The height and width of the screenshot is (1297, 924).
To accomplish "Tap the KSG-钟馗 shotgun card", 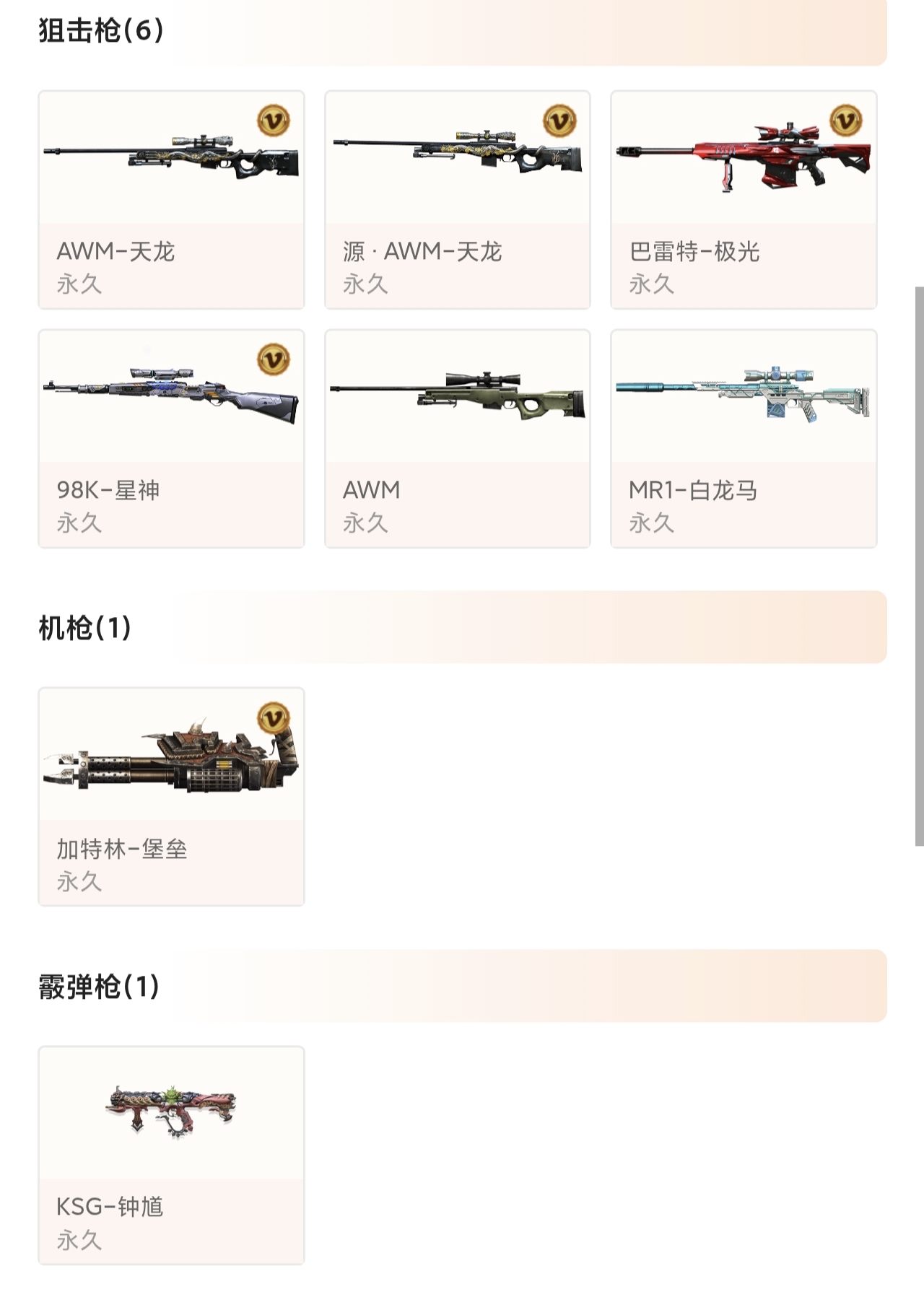I will click(x=171, y=1155).
